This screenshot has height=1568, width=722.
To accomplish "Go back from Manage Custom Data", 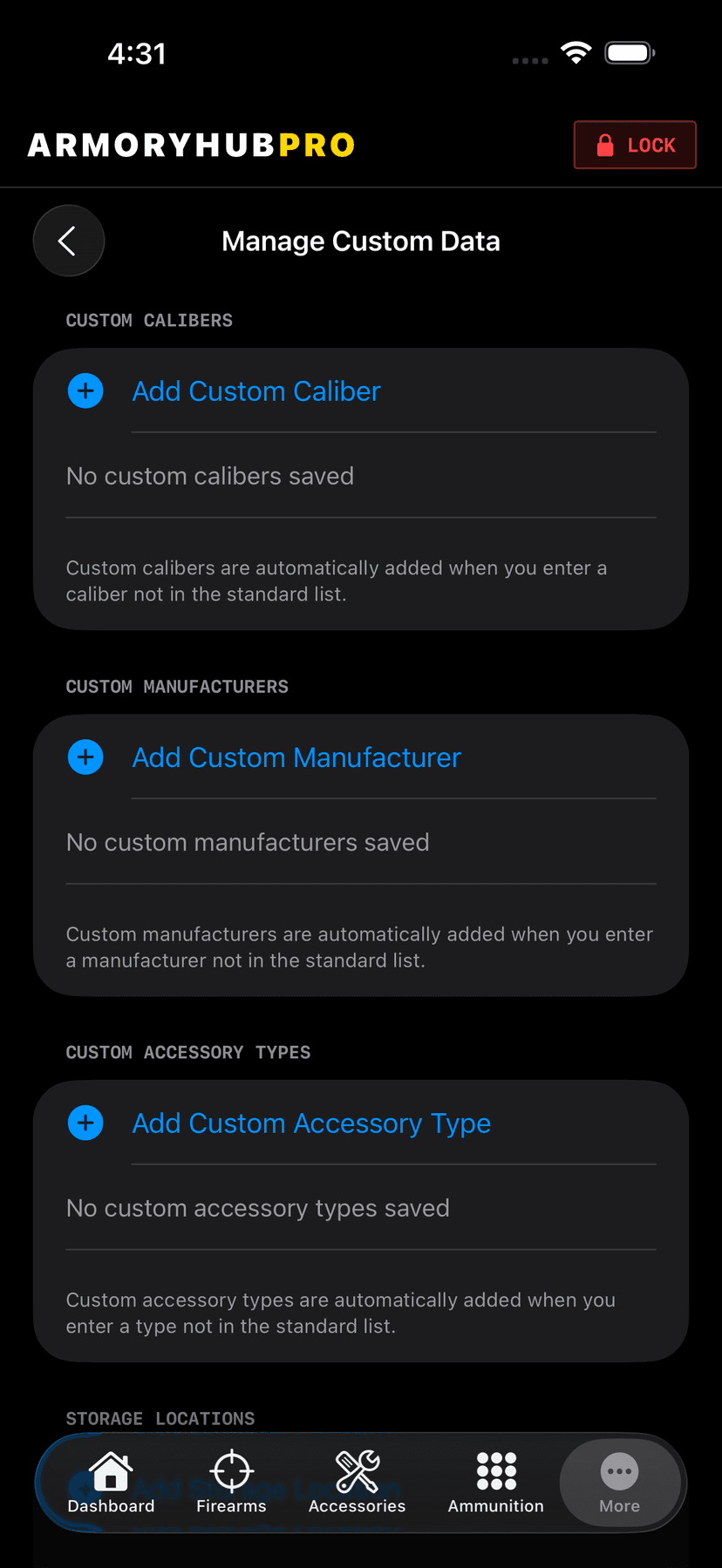I will tap(68, 241).
